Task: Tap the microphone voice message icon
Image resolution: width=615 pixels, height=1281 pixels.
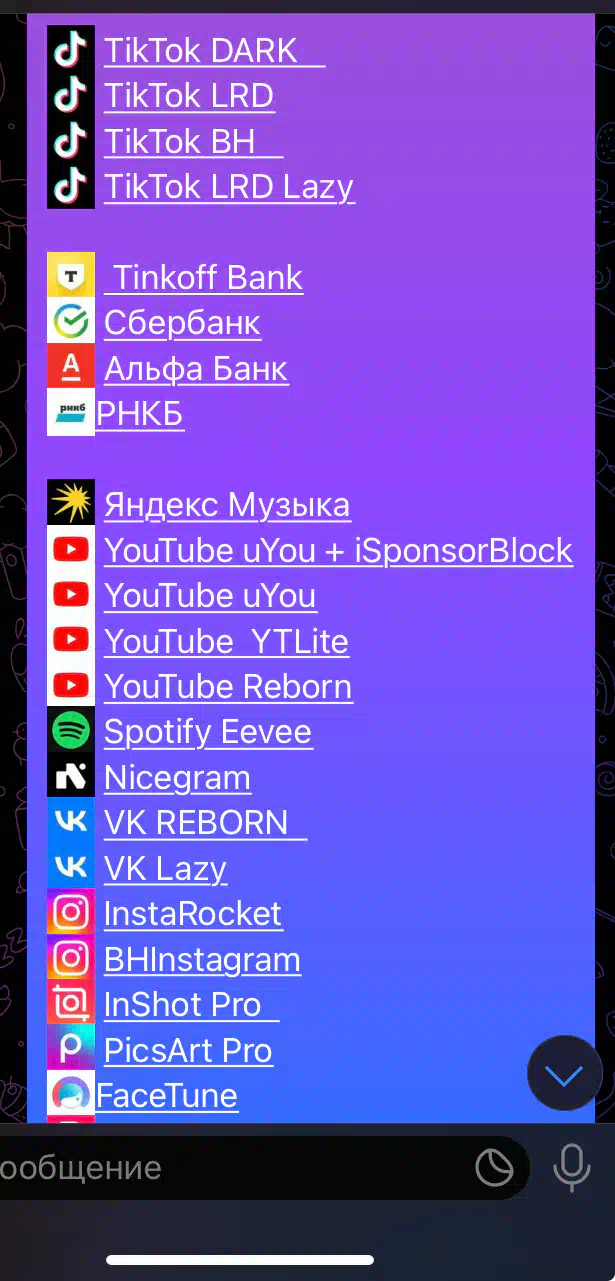Action: pos(572,1167)
